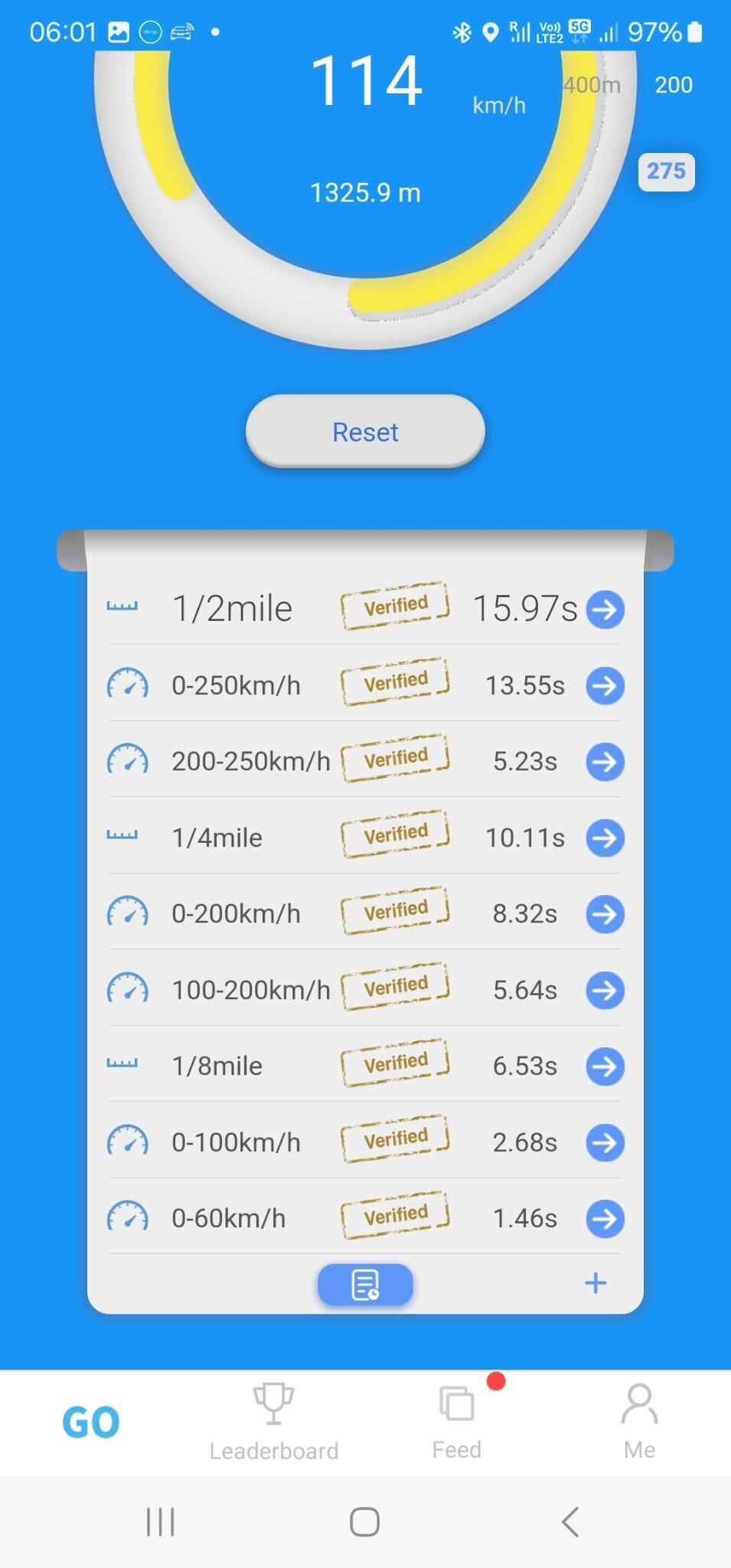Open the 100-200km/h result arrow

[605, 990]
